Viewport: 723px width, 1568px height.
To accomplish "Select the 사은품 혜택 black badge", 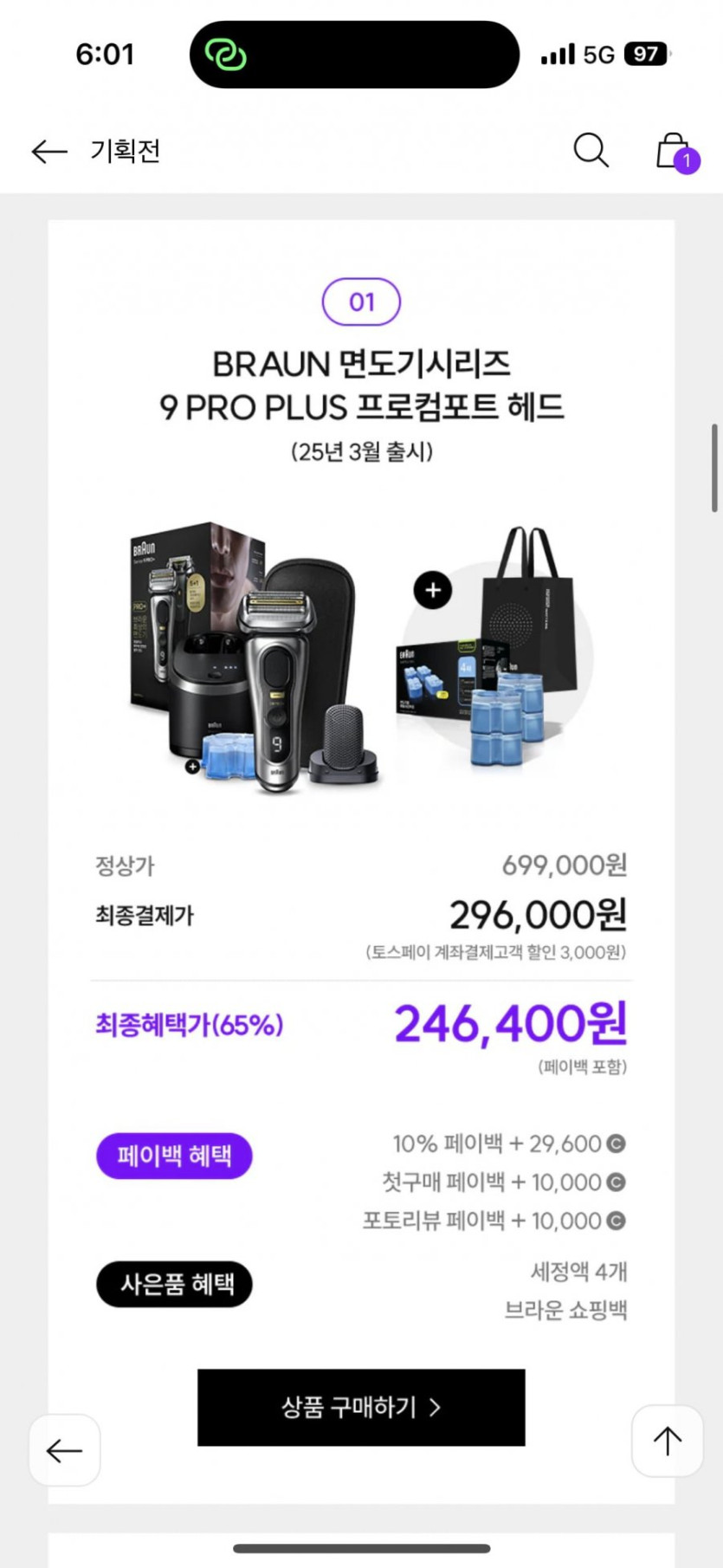I will pos(174,1285).
